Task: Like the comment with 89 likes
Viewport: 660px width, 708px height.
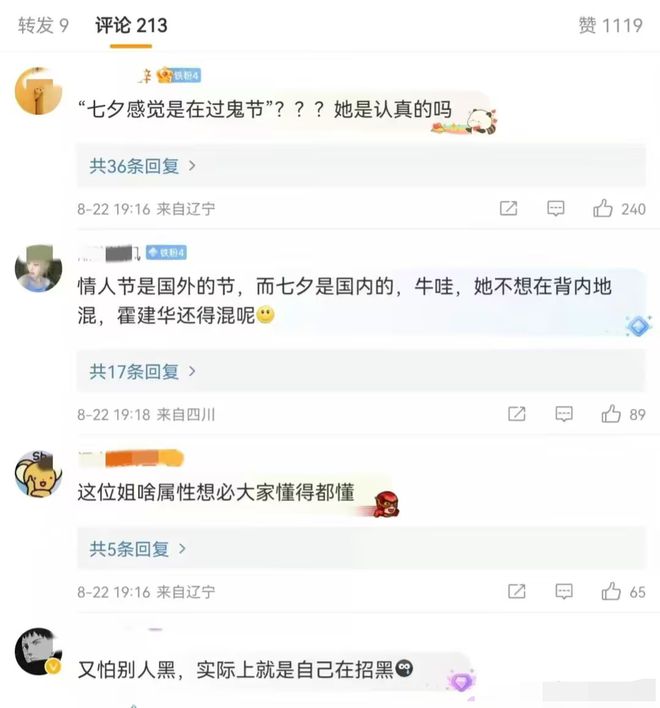Action: pos(611,414)
